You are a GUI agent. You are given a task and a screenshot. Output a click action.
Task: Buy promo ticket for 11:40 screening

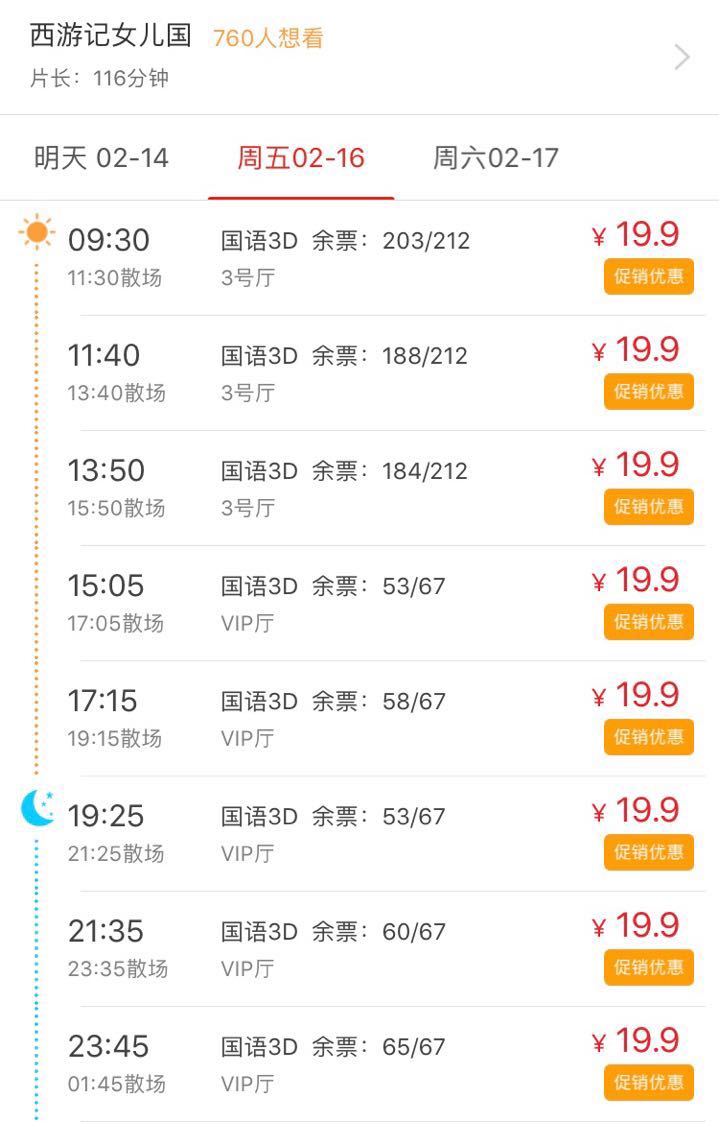coord(649,391)
